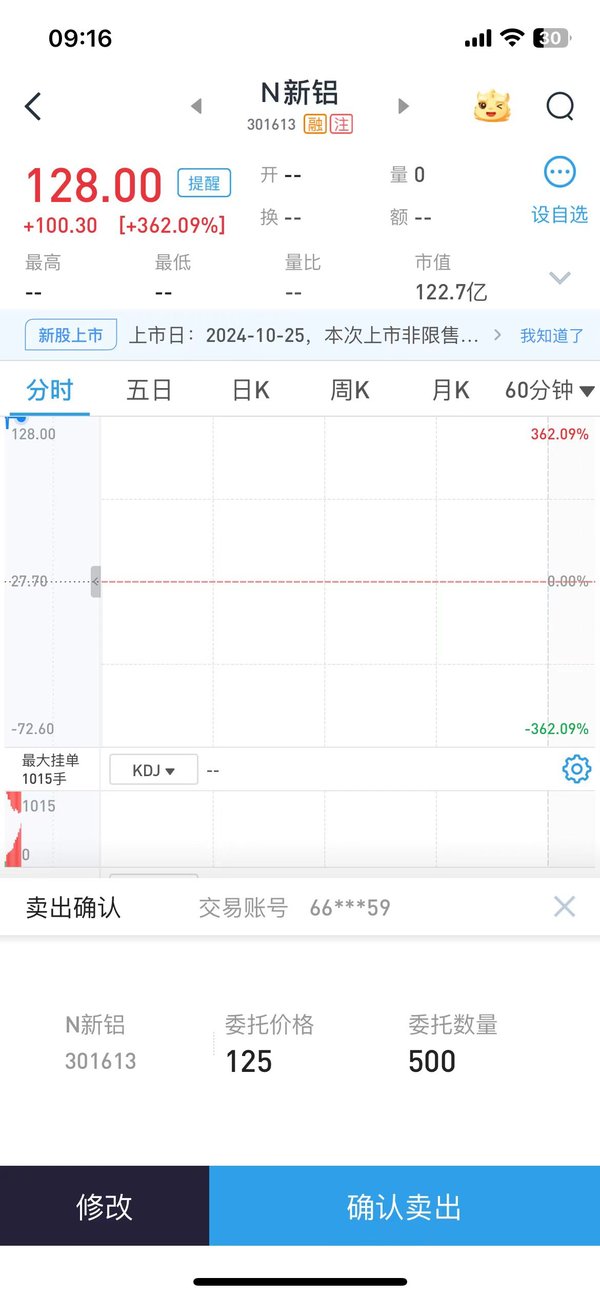
Task: Set a price alert with 提醒
Action: (x=204, y=183)
